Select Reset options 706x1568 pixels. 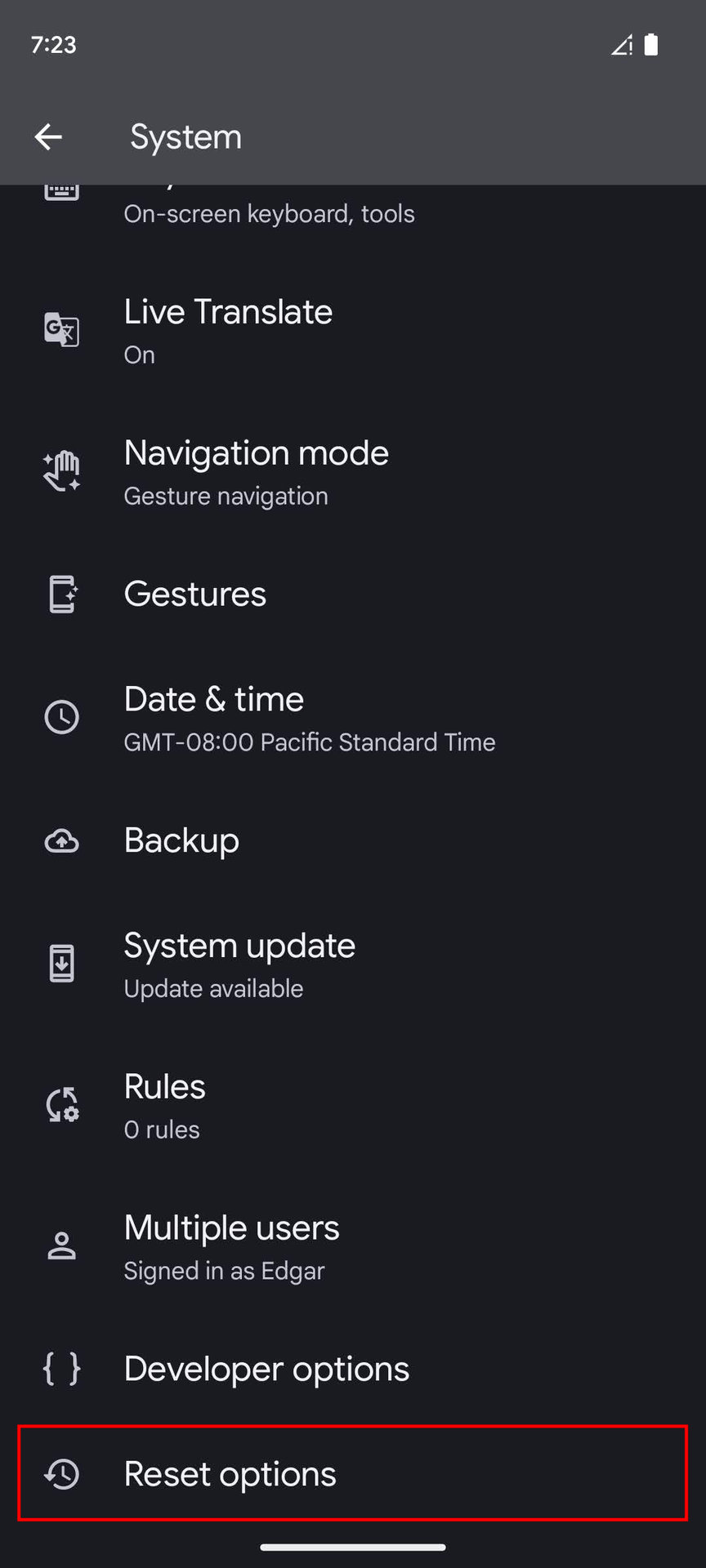(353, 1474)
